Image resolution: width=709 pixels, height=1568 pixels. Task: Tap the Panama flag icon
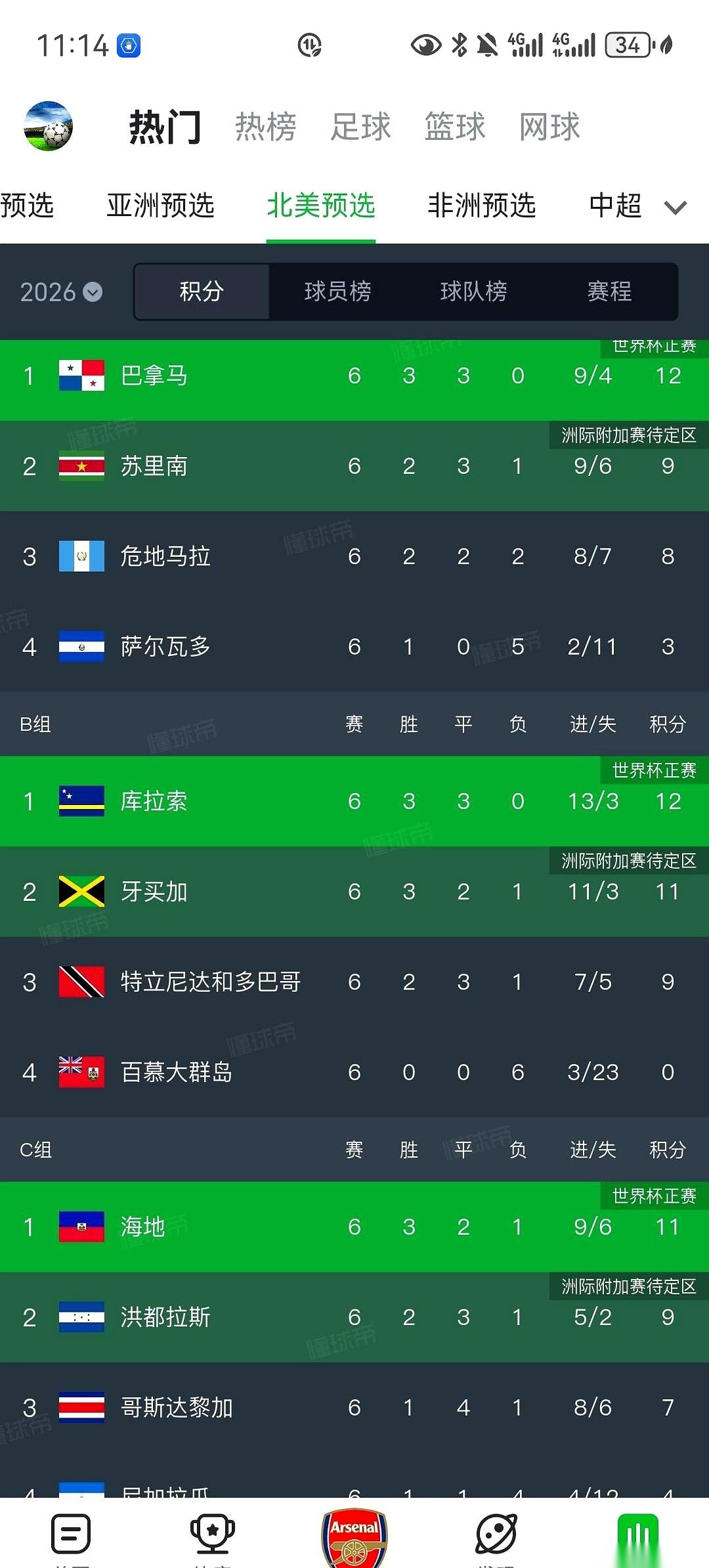pyautogui.click(x=81, y=376)
